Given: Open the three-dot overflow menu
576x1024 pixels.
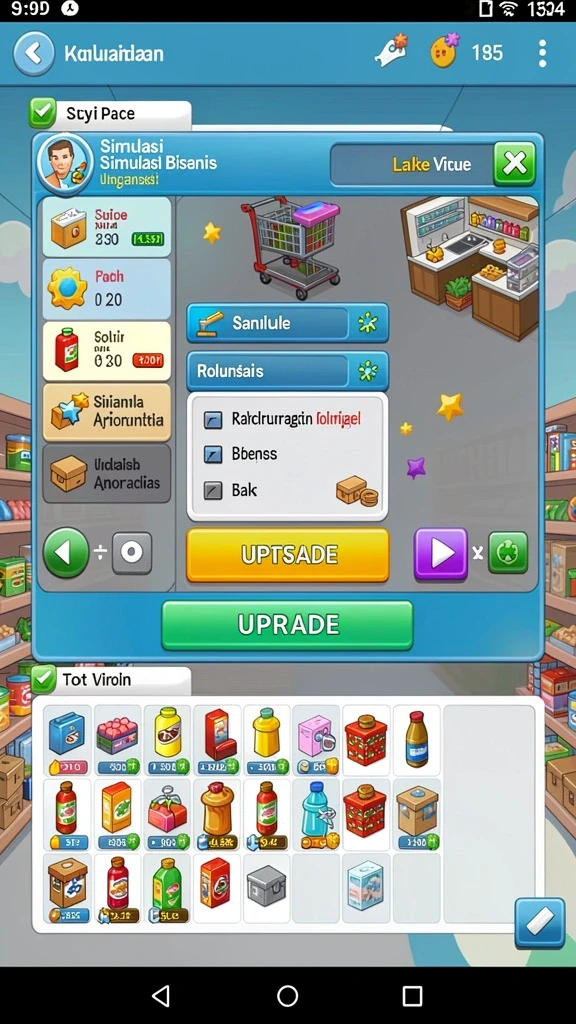Looking at the screenshot, I should click(x=542, y=53).
